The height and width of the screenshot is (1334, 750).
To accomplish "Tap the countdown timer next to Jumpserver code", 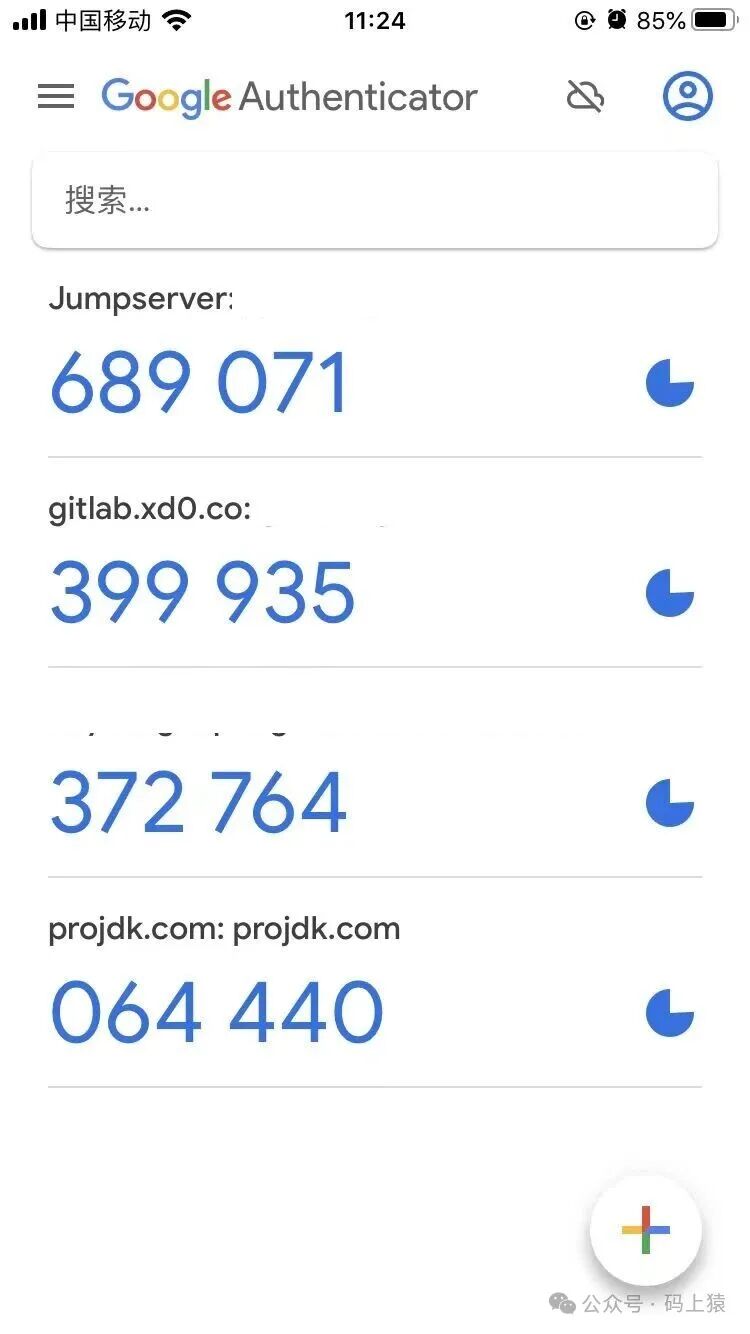I will 670,383.
